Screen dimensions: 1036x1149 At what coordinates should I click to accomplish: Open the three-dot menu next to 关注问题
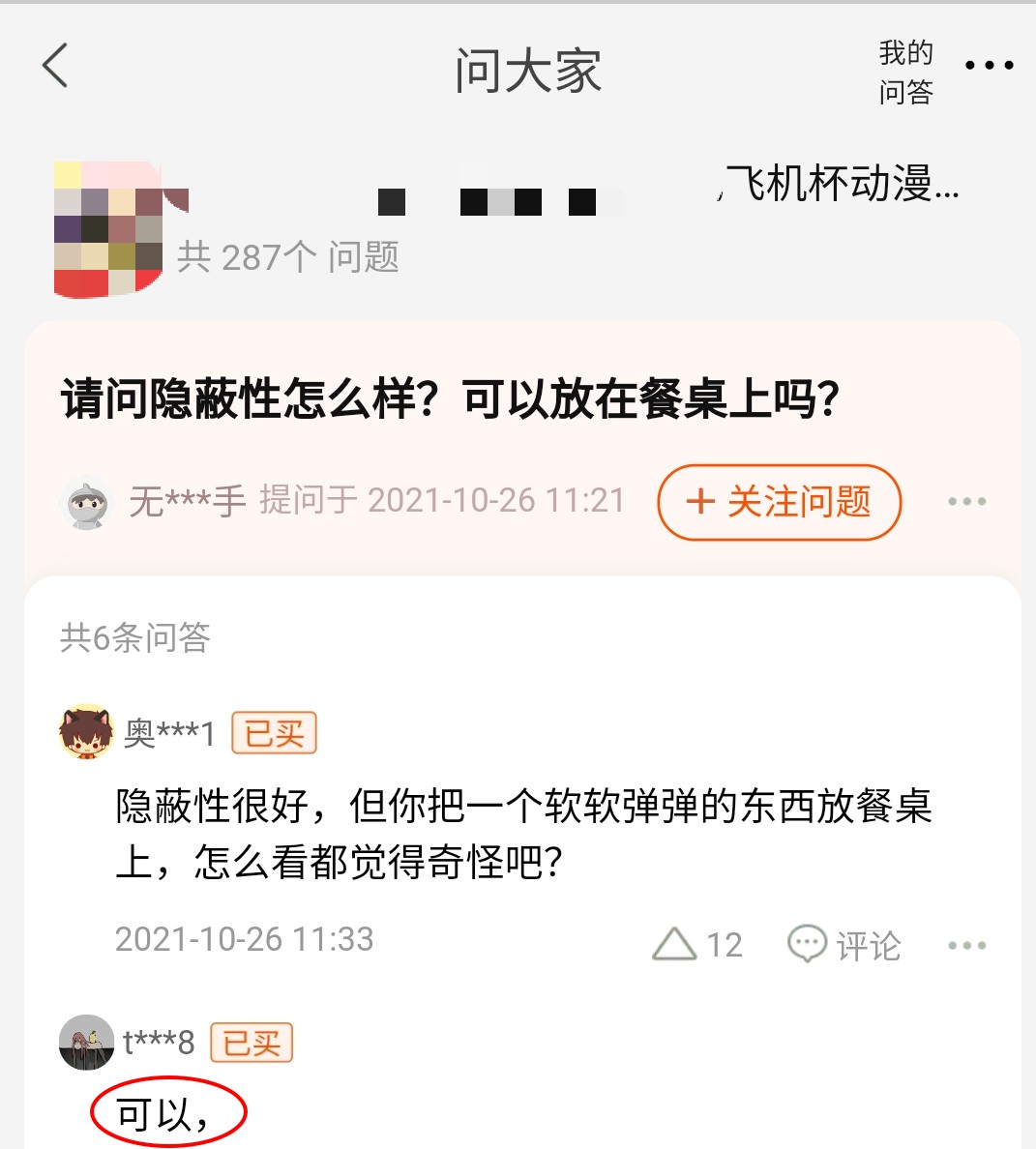tap(967, 501)
